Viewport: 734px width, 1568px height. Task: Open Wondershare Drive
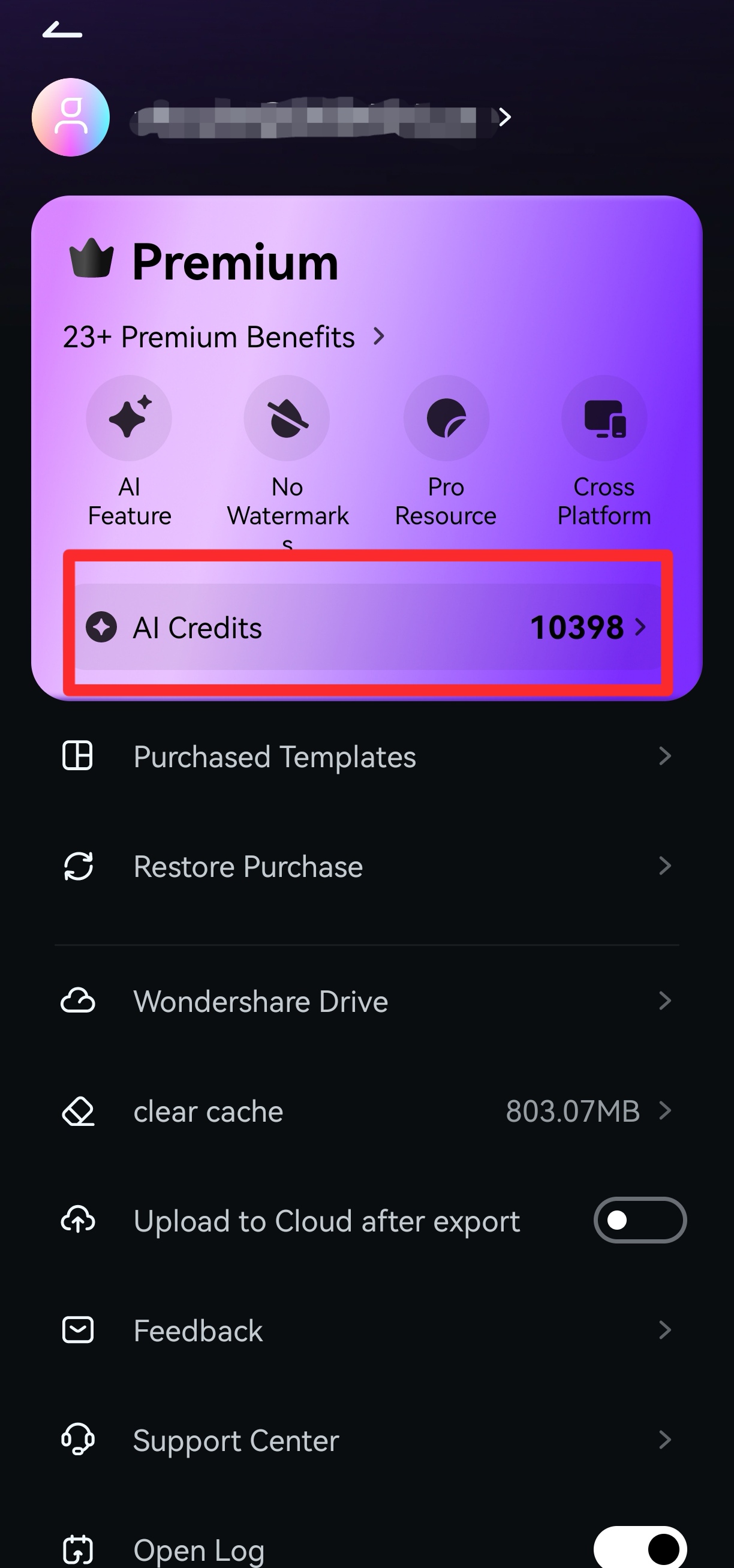tap(367, 1001)
